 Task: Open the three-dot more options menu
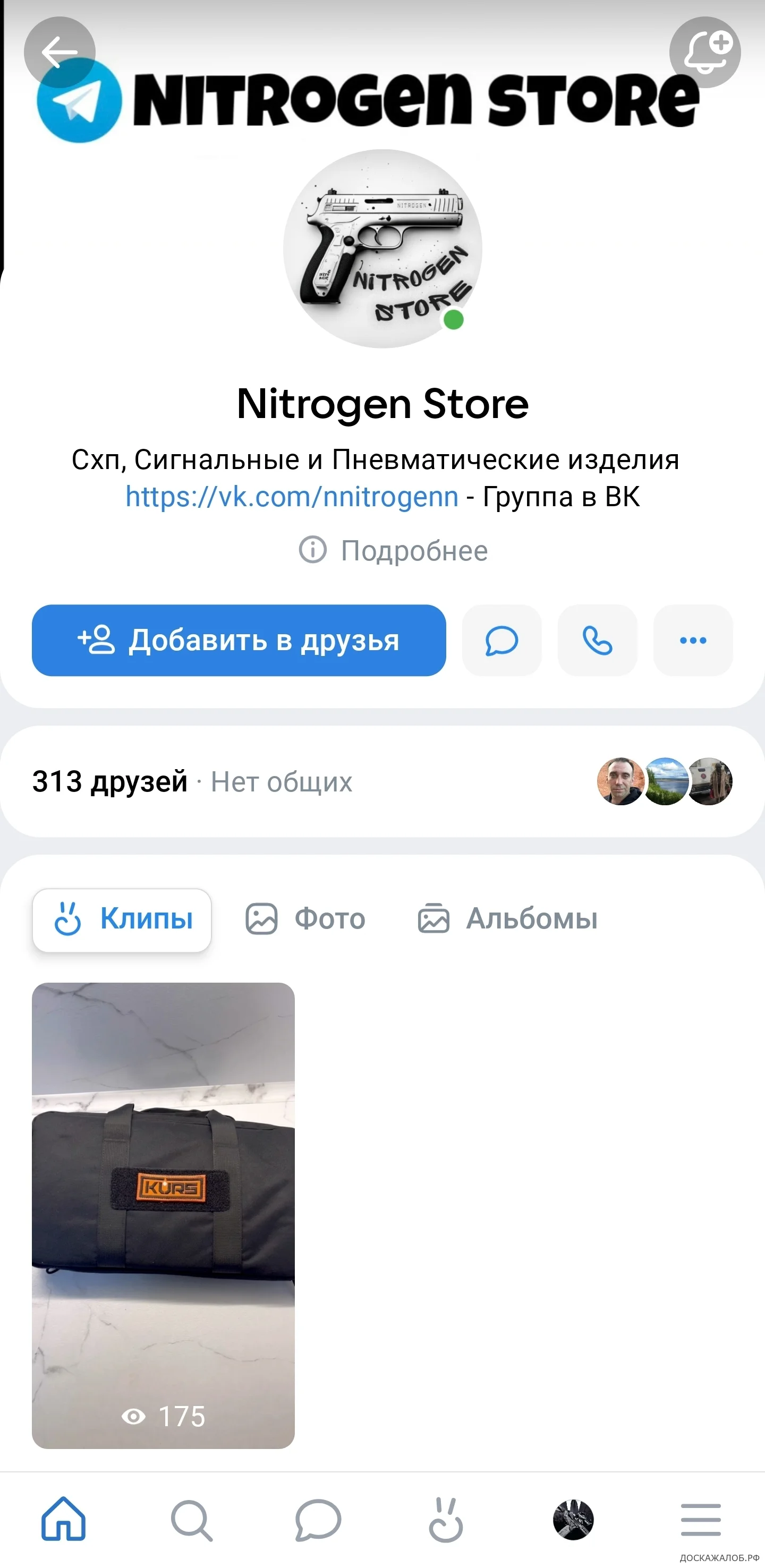click(693, 641)
